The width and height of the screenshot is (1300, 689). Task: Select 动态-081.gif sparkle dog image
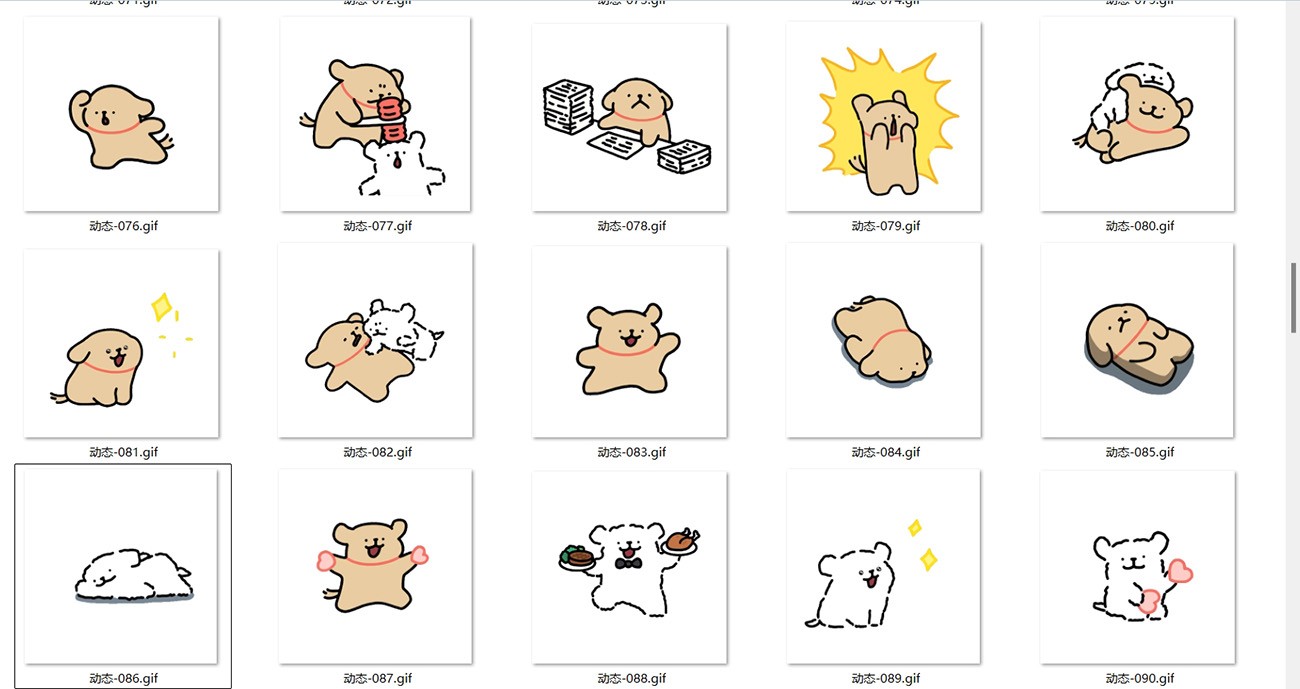(x=121, y=343)
